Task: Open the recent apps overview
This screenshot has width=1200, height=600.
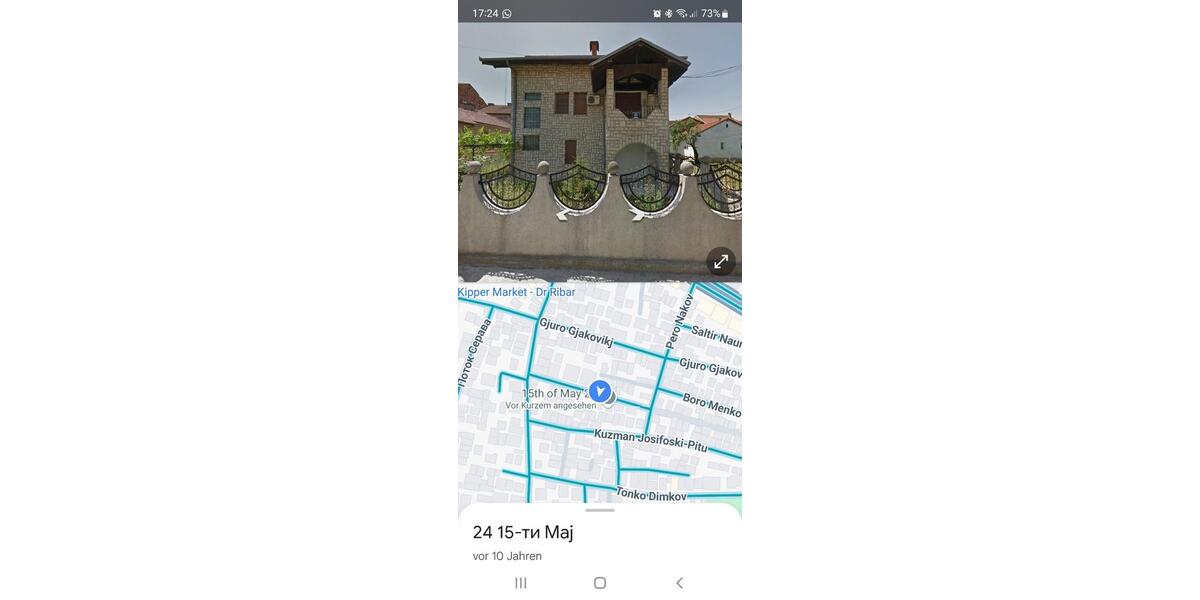Action: 520,583
